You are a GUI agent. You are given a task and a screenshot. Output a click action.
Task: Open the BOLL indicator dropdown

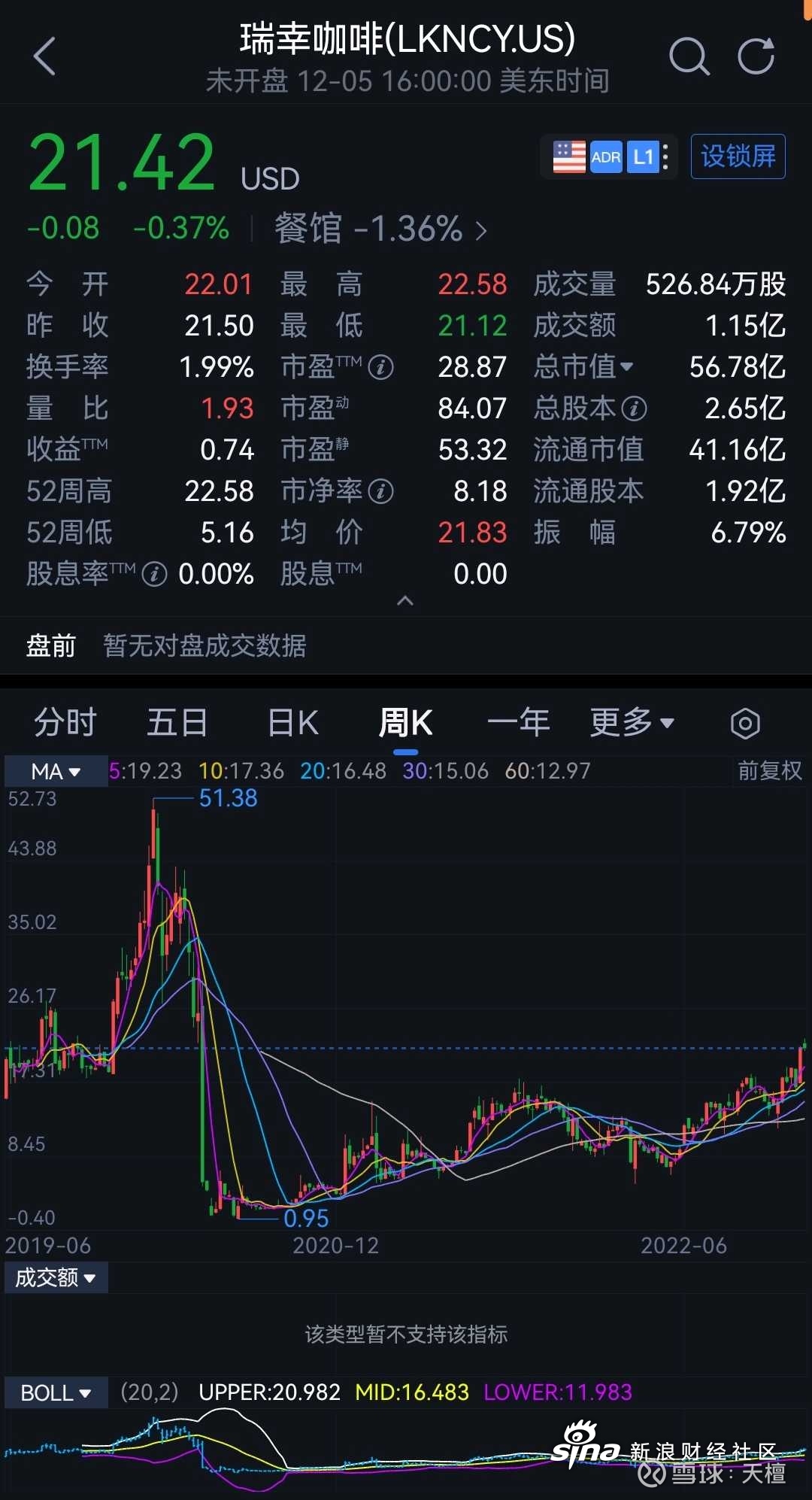click(x=56, y=1393)
